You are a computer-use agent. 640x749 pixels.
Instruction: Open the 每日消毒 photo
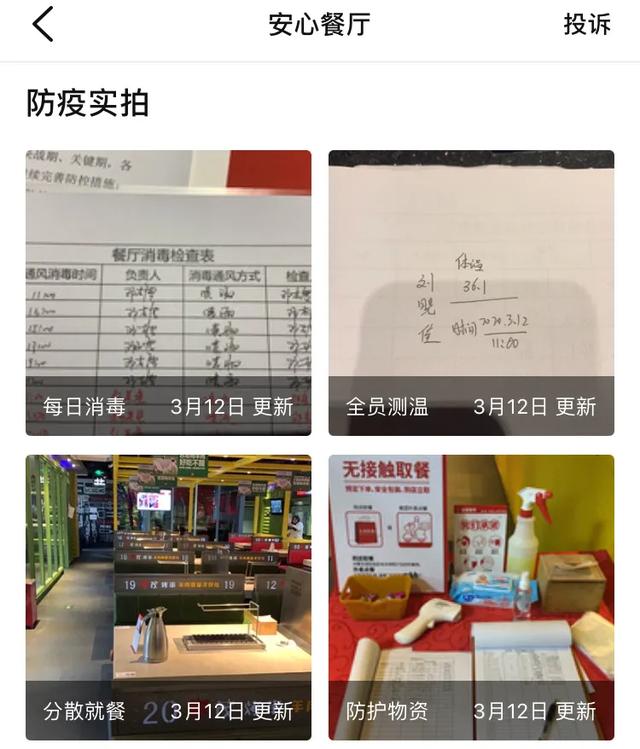(168, 292)
